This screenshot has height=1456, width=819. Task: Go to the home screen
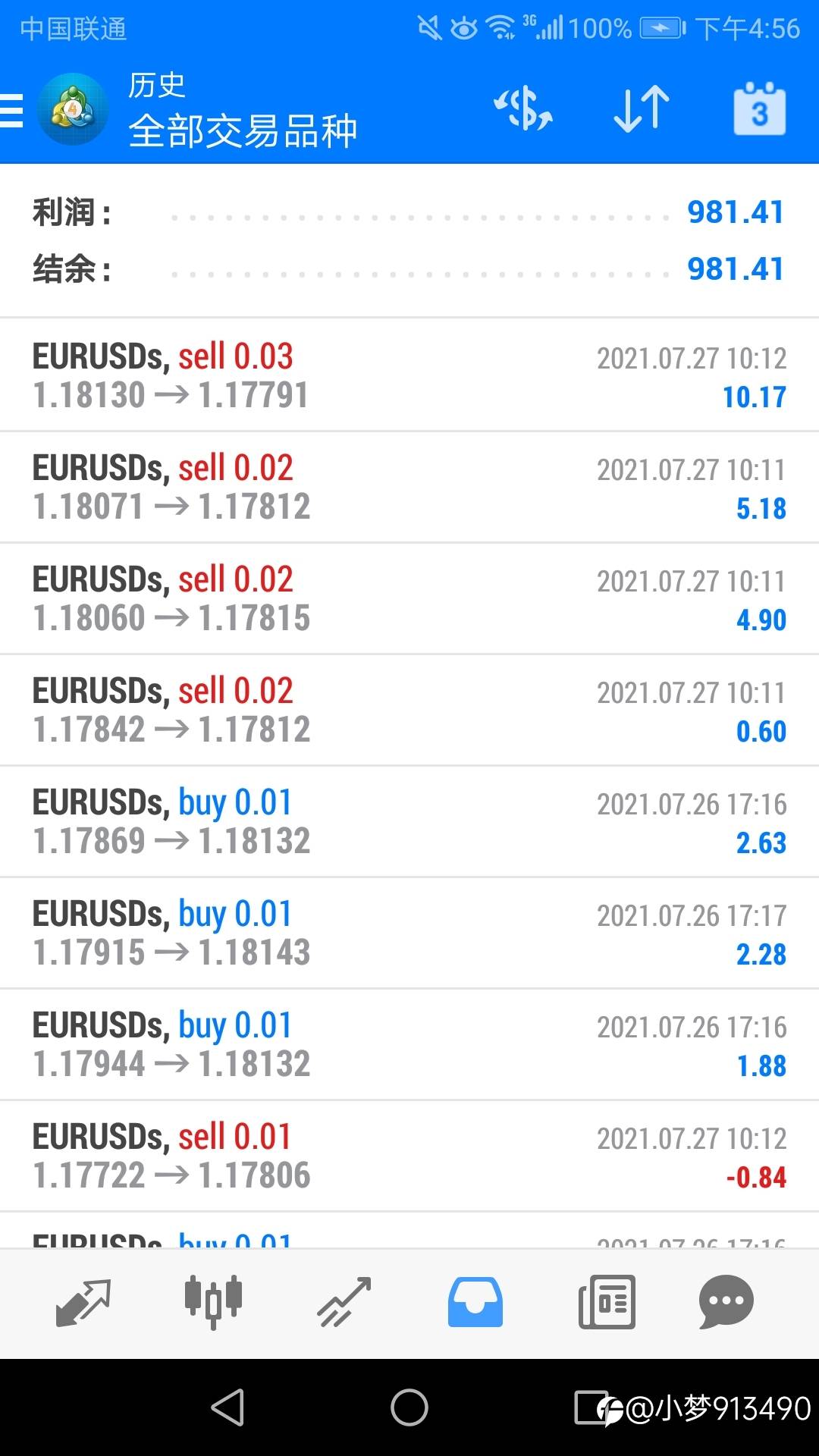pyautogui.click(x=409, y=1407)
